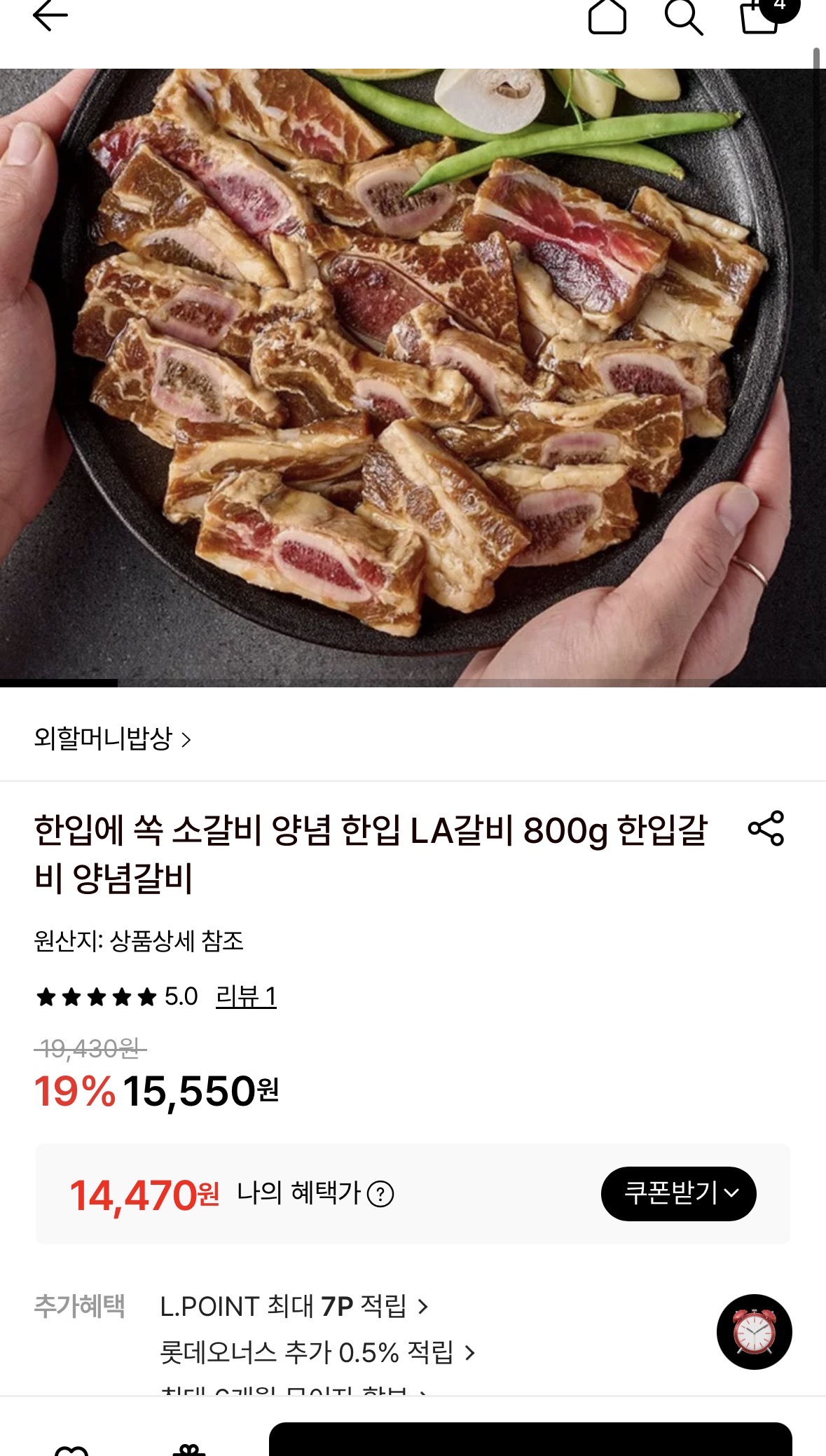The height and width of the screenshot is (1456, 826).
Task: Open the 리뷰 1 reviews link
Action: [246, 996]
